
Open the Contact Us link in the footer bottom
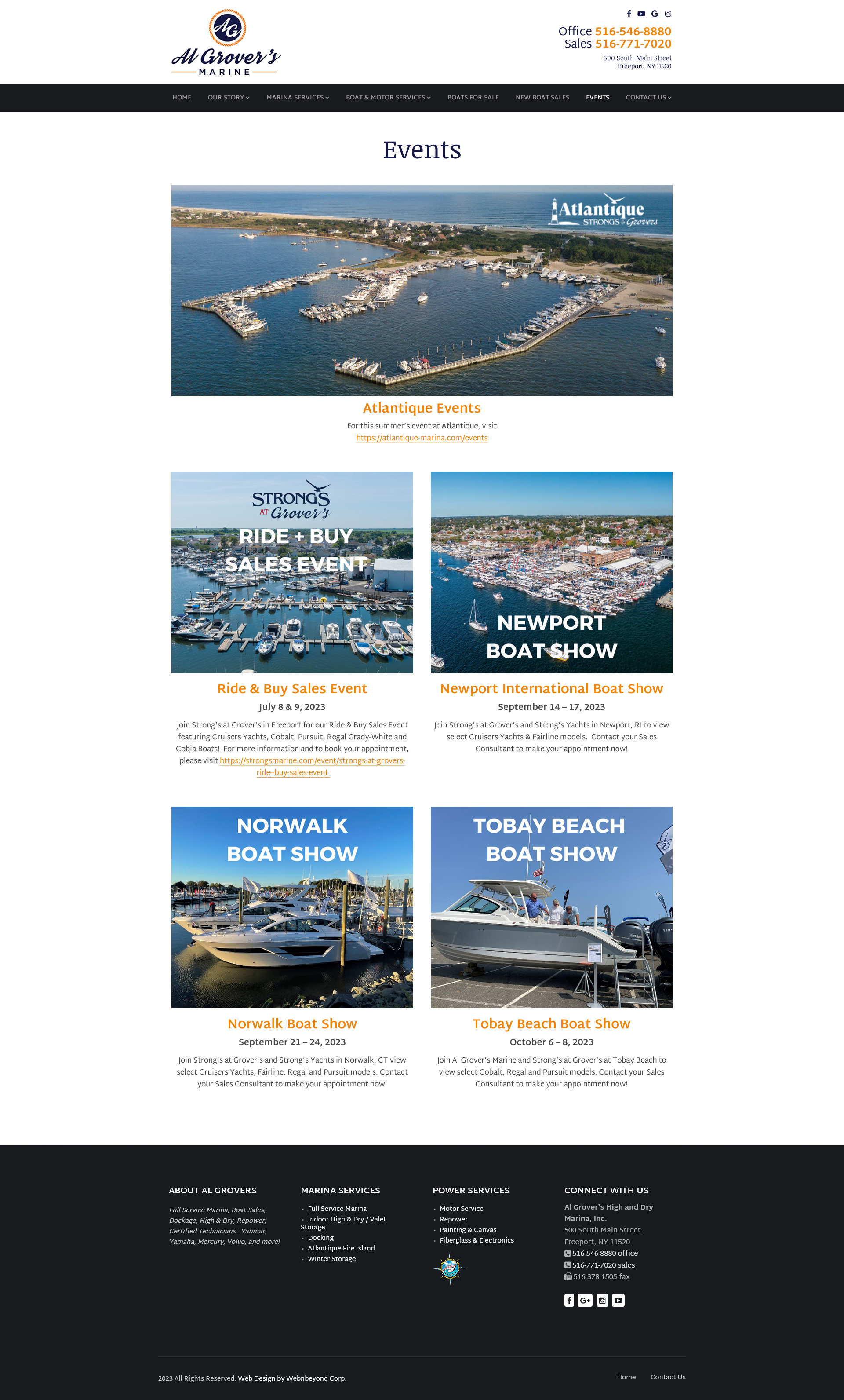click(x=668, y=1377)
